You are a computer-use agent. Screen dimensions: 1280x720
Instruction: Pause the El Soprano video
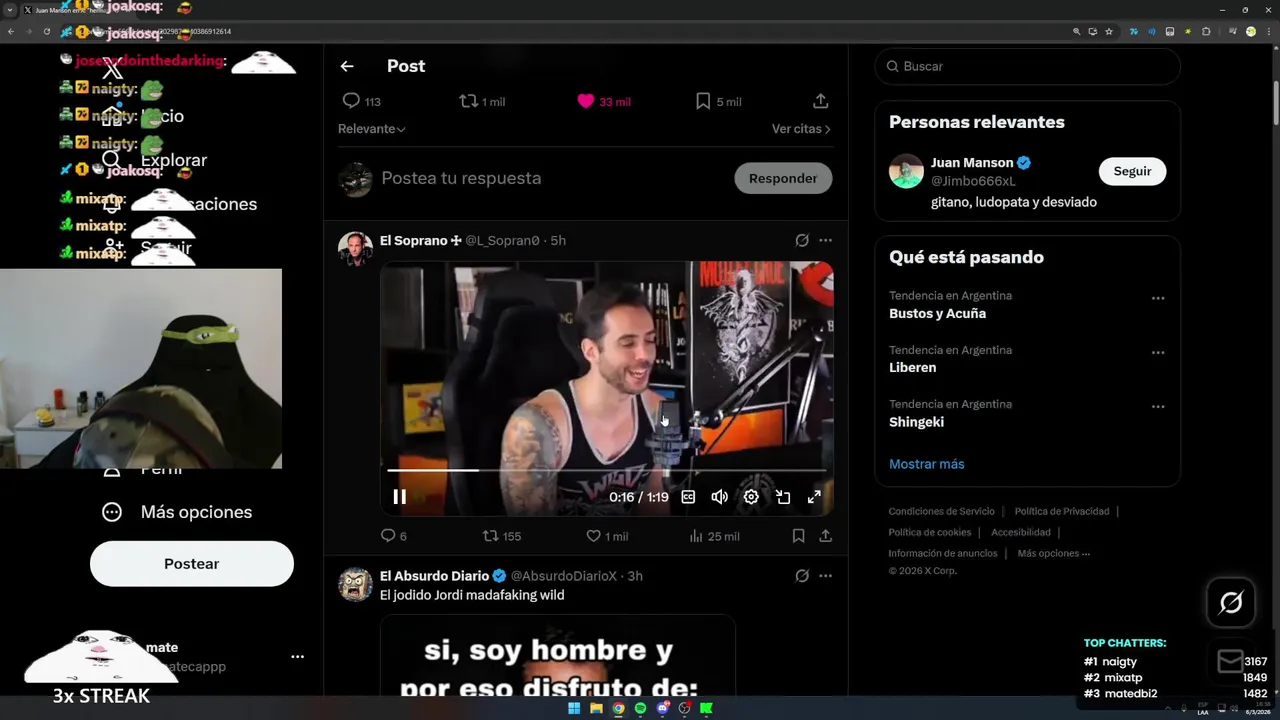(399, 497)
